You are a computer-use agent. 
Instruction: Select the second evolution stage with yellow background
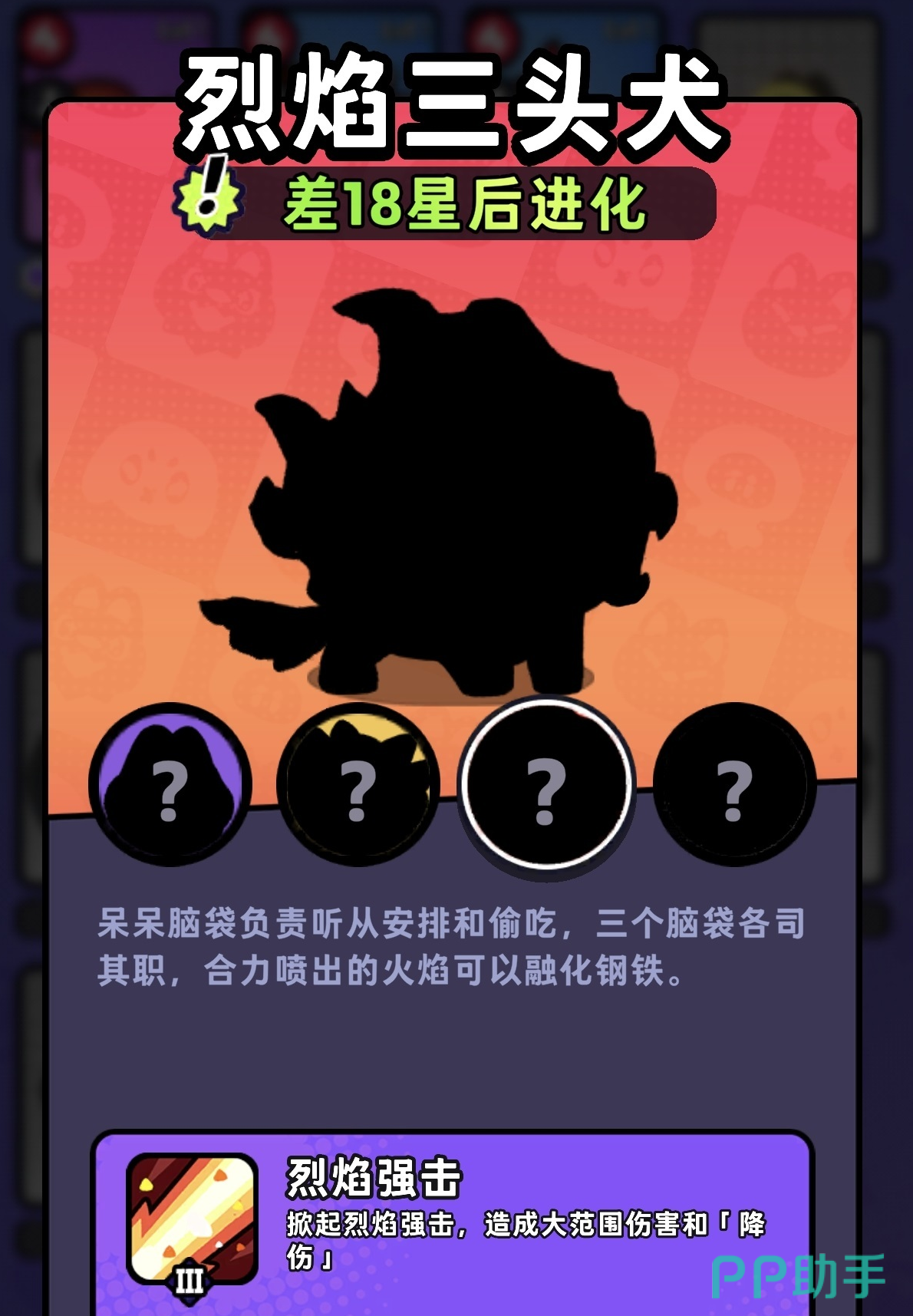tap(358, 784)
